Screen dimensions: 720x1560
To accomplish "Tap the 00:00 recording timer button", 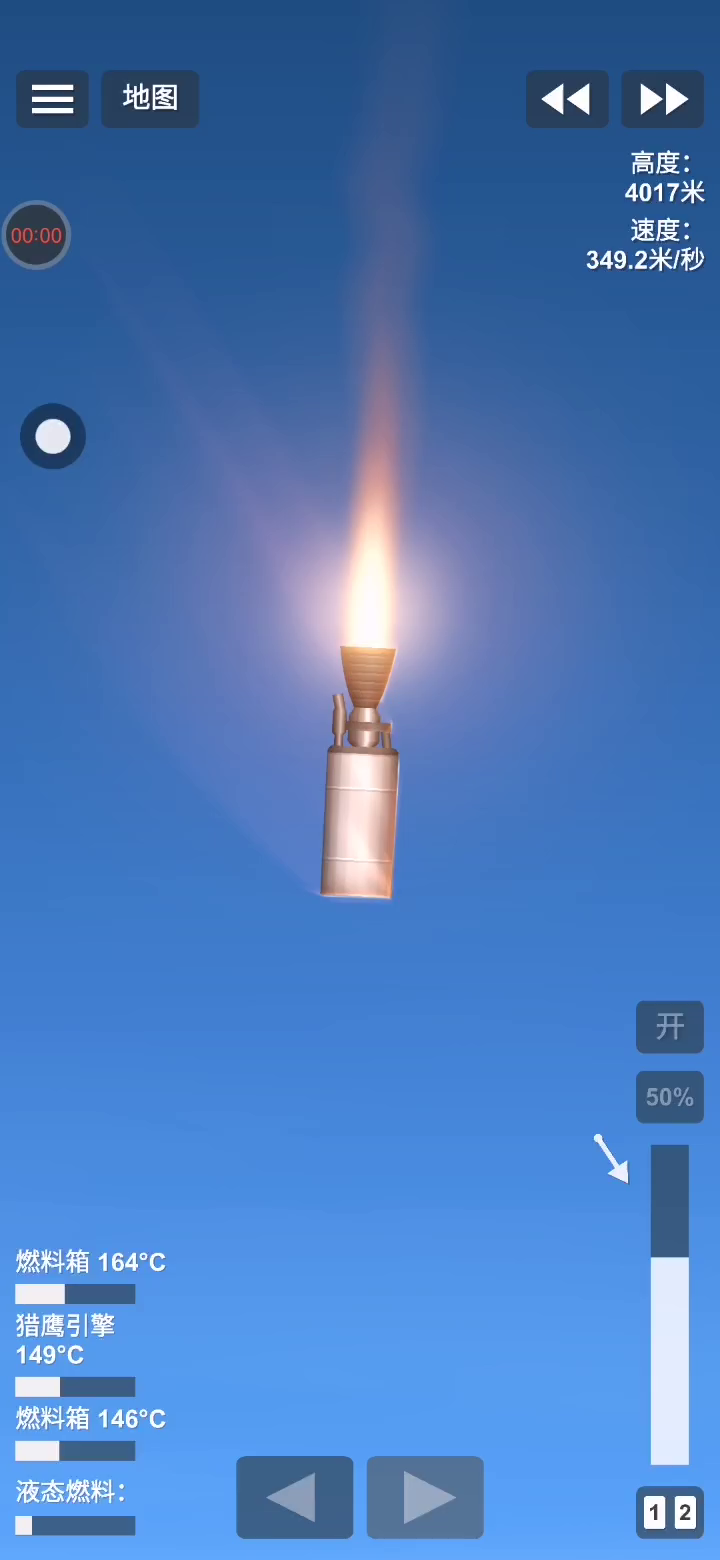I will click(37, 236).
